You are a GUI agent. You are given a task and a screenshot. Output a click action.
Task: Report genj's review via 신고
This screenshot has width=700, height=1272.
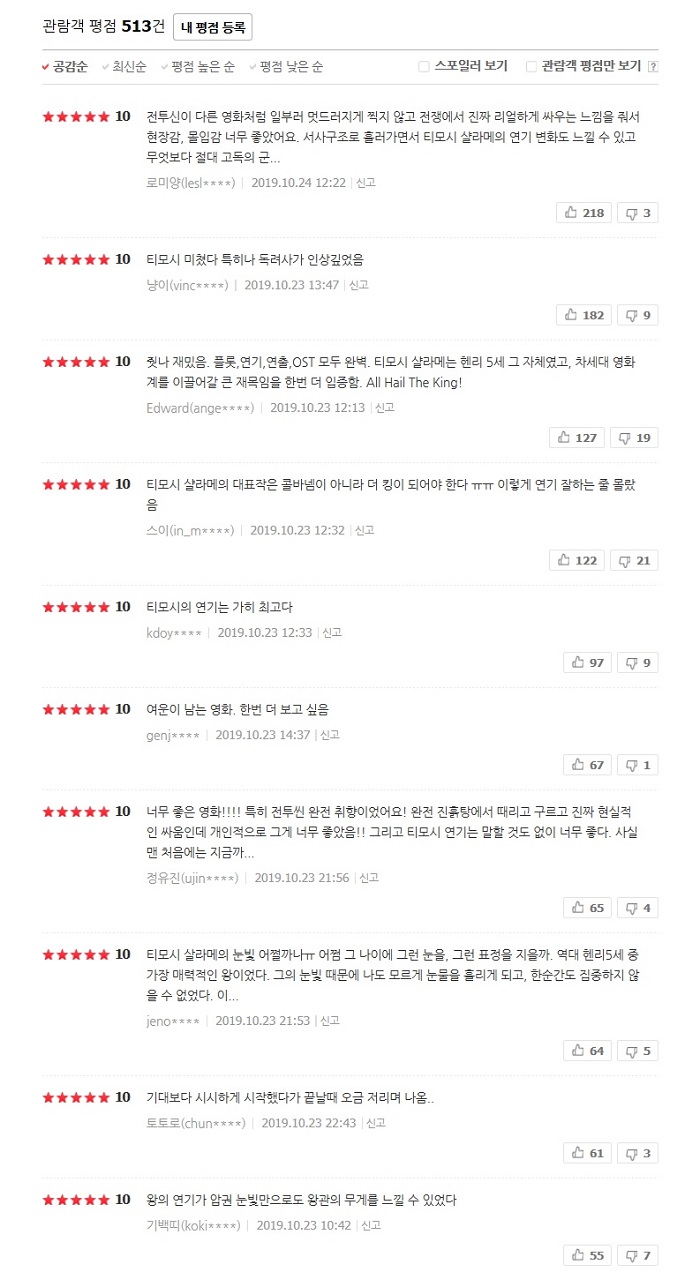tap(330, 735)
